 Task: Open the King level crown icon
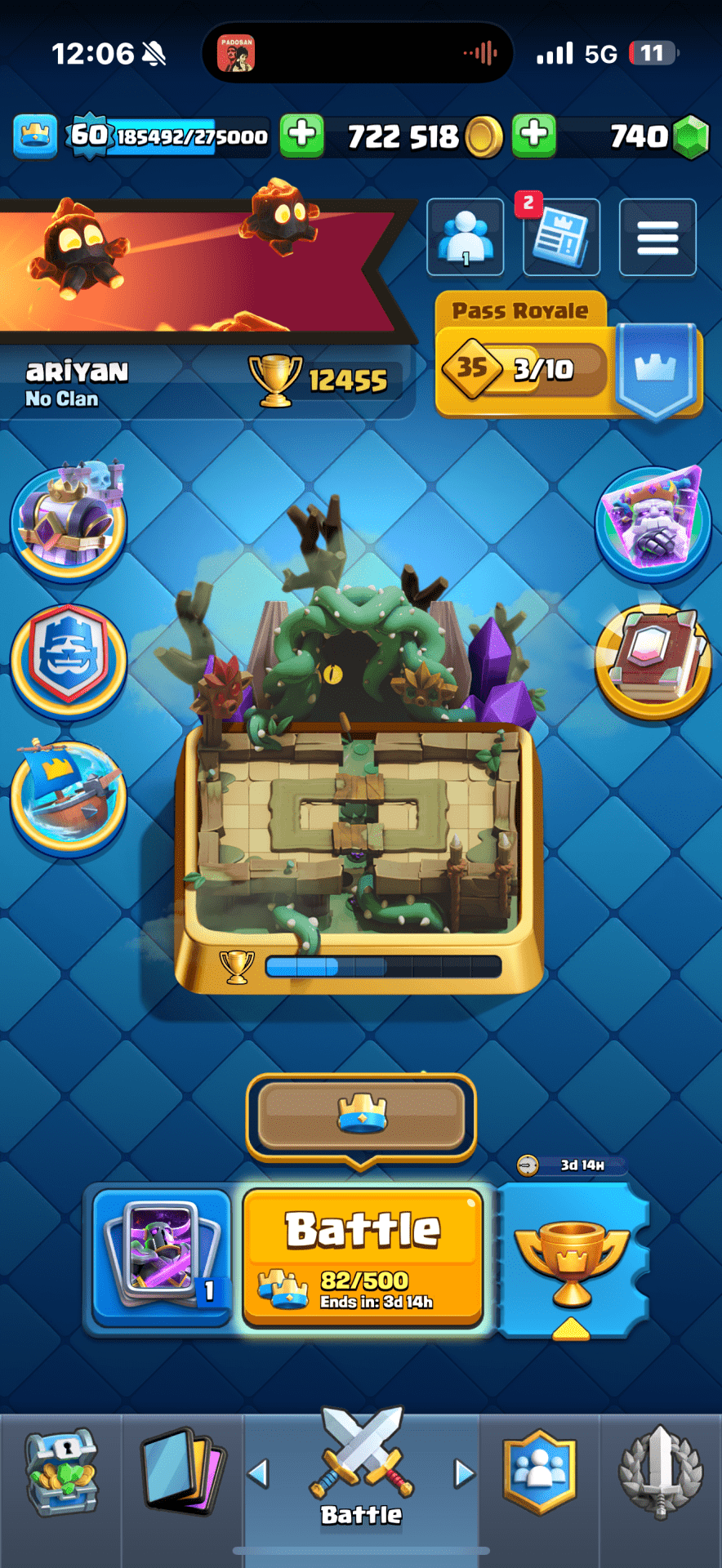(x=35, y=136)
